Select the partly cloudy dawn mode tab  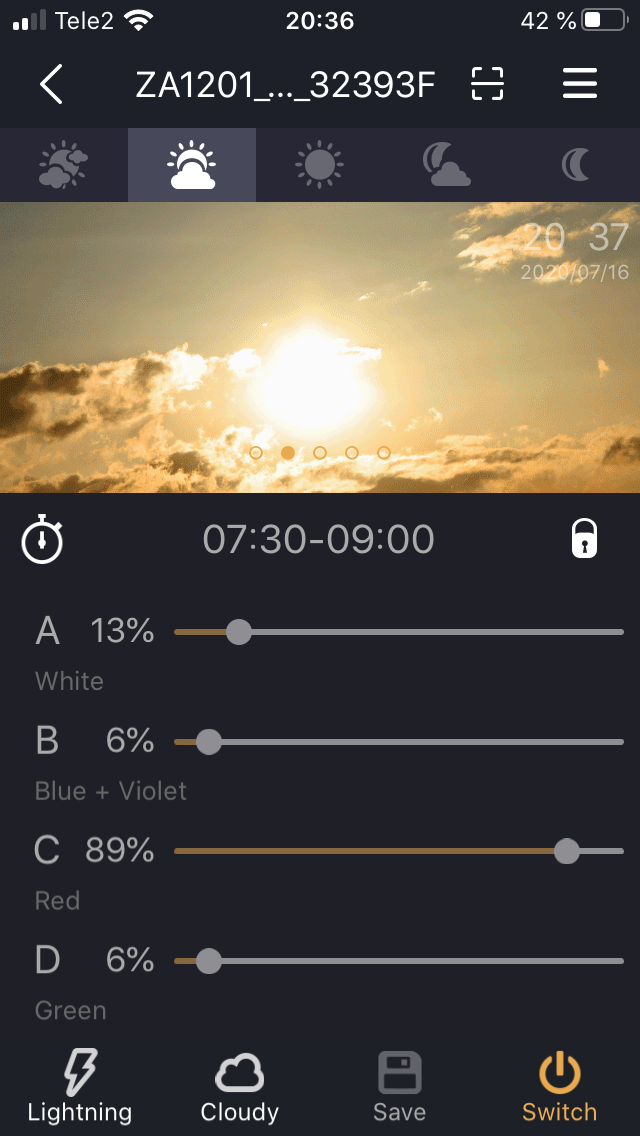63,165
